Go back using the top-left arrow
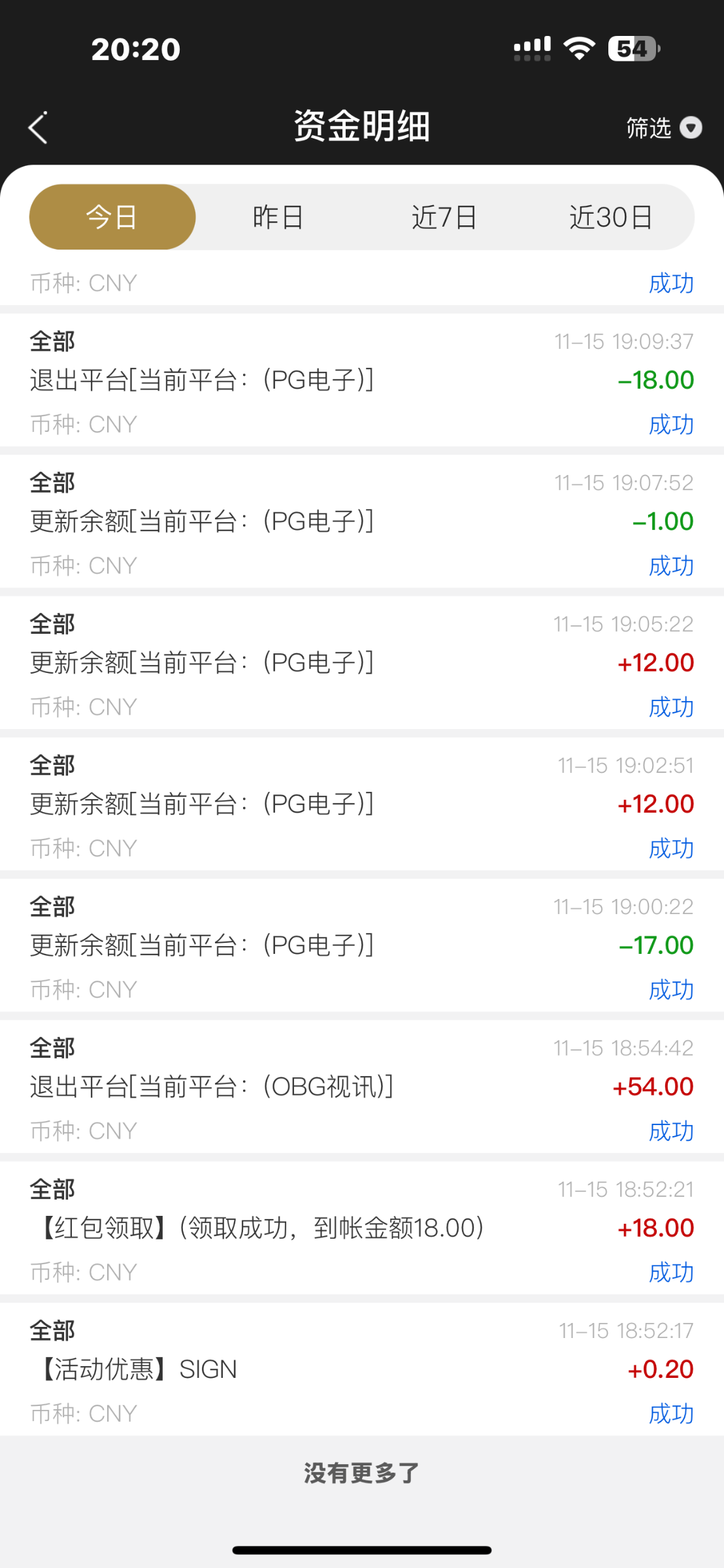This screenshot has width=724, height=1568. click(x=38, y=127)
